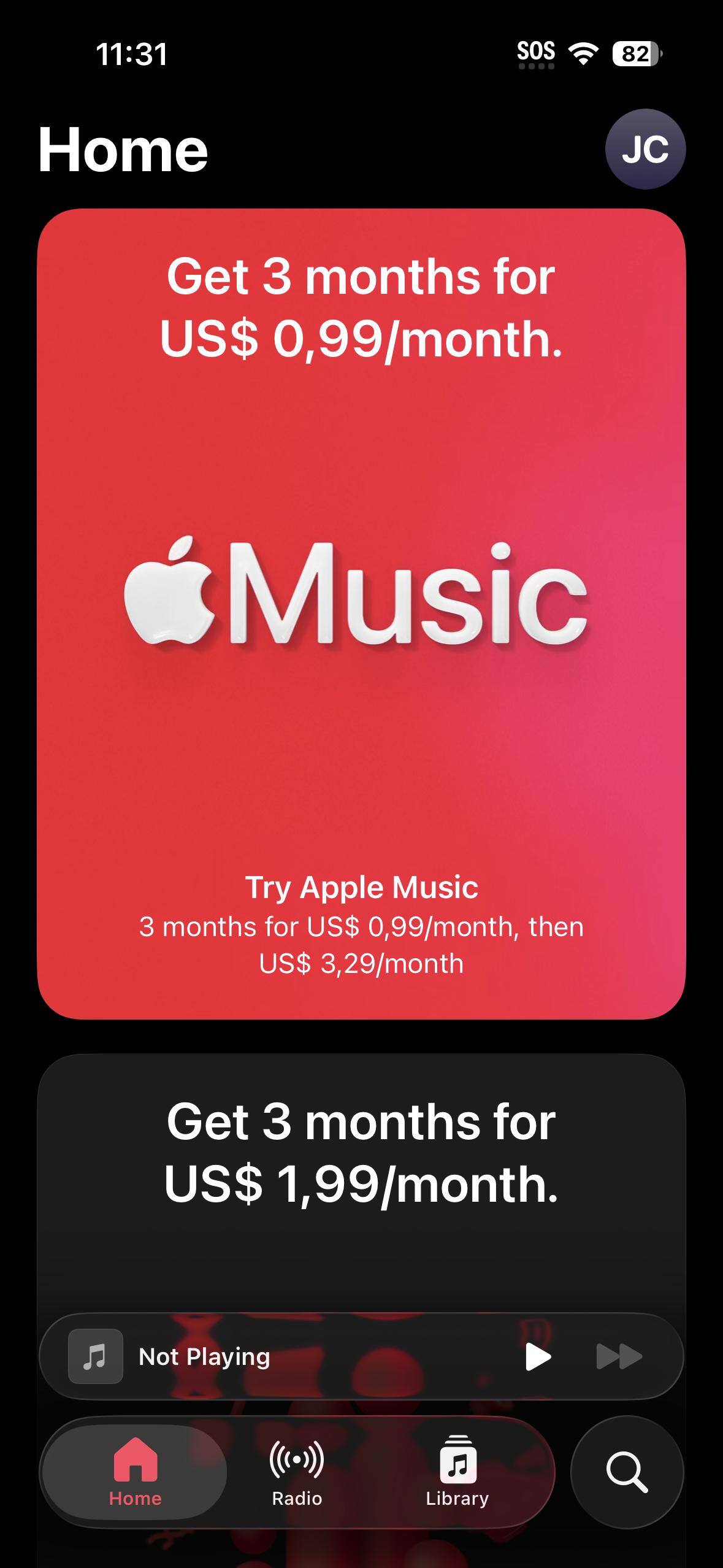Viewport: 723px width, 1568px height.
Task: Switch to the Radio tab
Action: point(297,1472)
